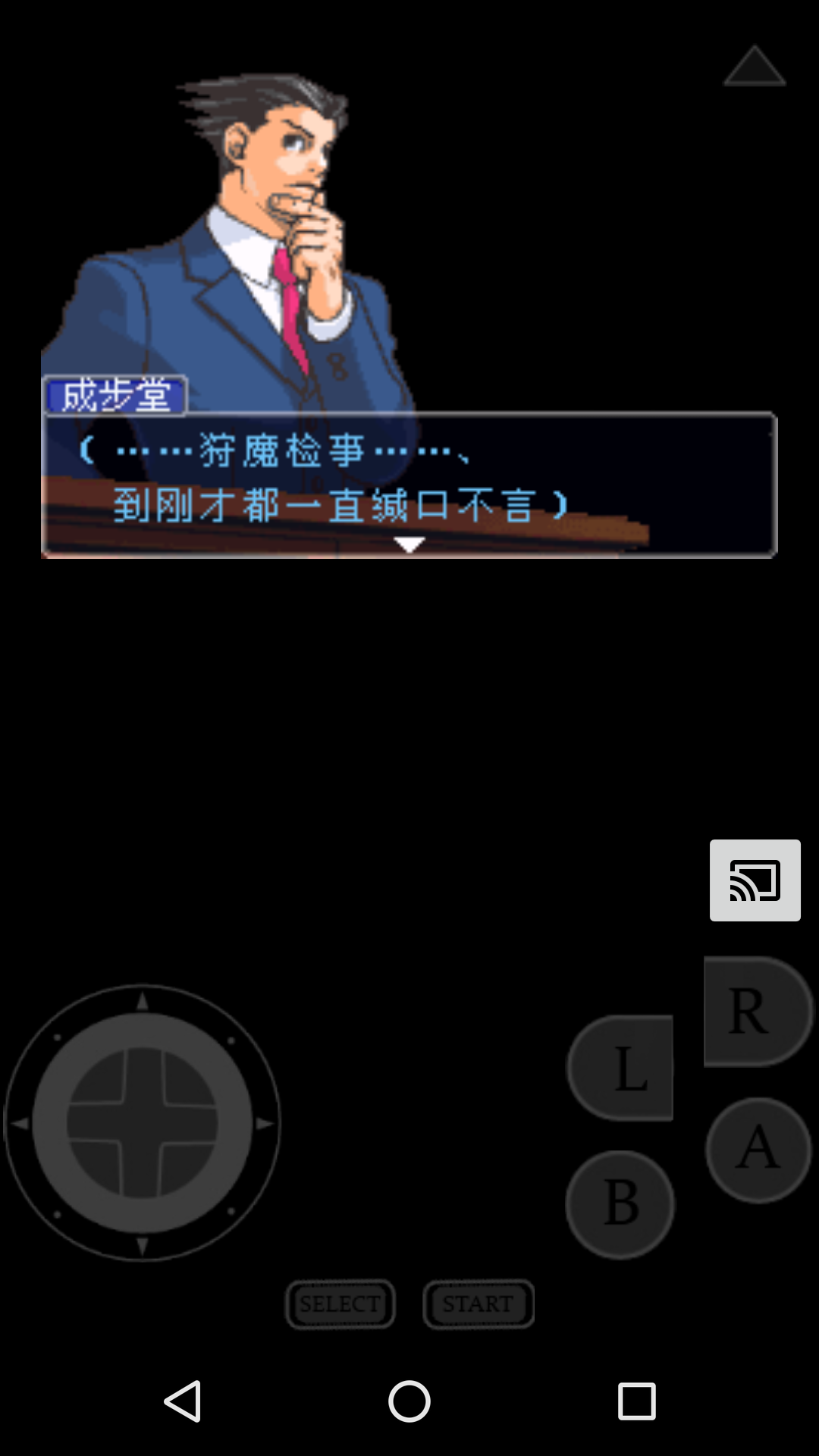The image size is (819, 1456).
Task: Tap the L shoulder button
Action: (x=620, y=1068)
